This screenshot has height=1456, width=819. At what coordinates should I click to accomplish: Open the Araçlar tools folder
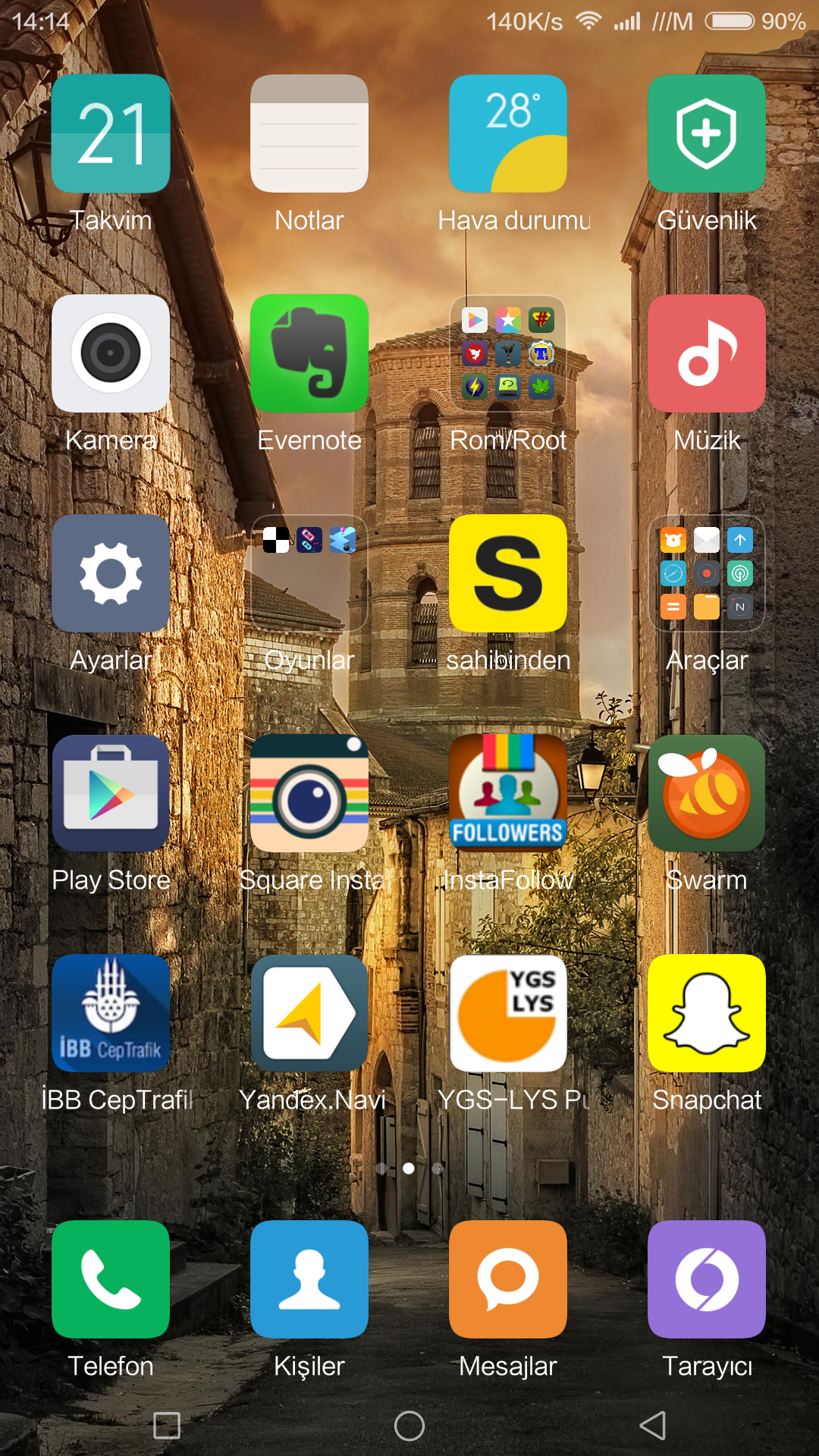[x=707, y=573]
